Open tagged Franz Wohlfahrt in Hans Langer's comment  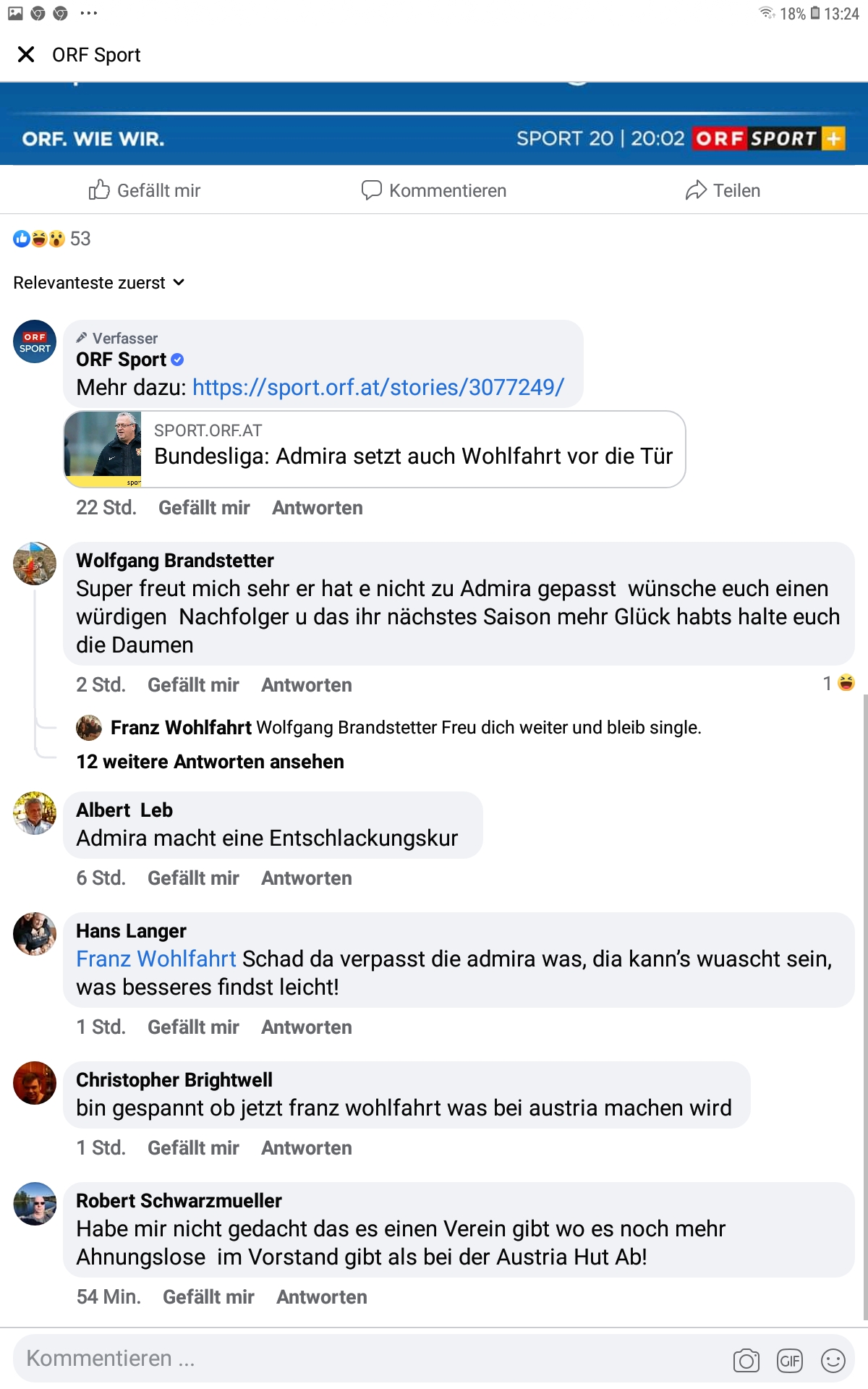point(156,959)
